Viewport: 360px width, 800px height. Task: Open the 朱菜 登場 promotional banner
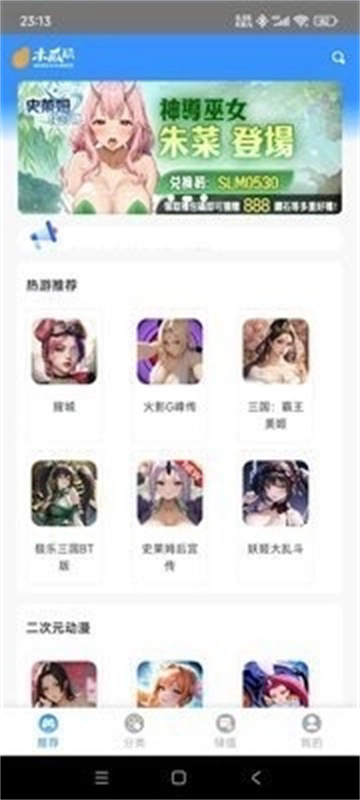click(x=180, y=147)
